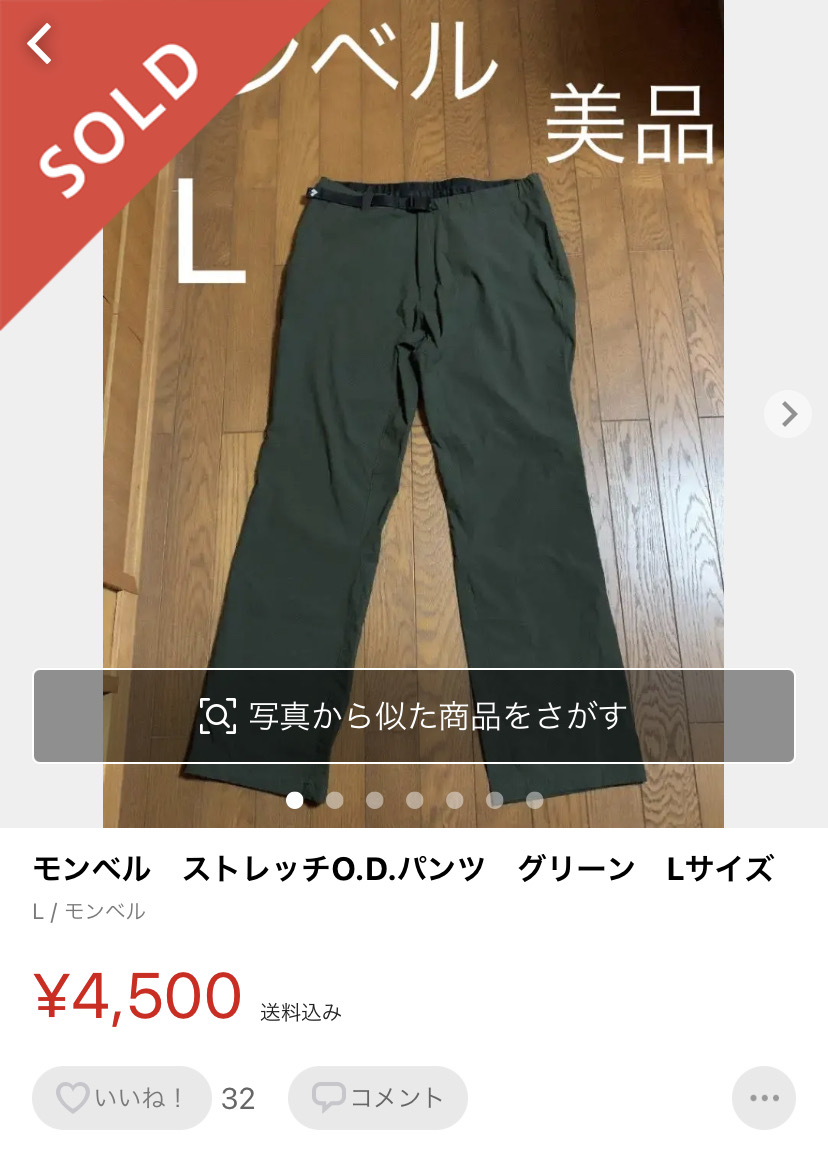
Task: Jump to the second photo dot
Action: tap(335, 800)
